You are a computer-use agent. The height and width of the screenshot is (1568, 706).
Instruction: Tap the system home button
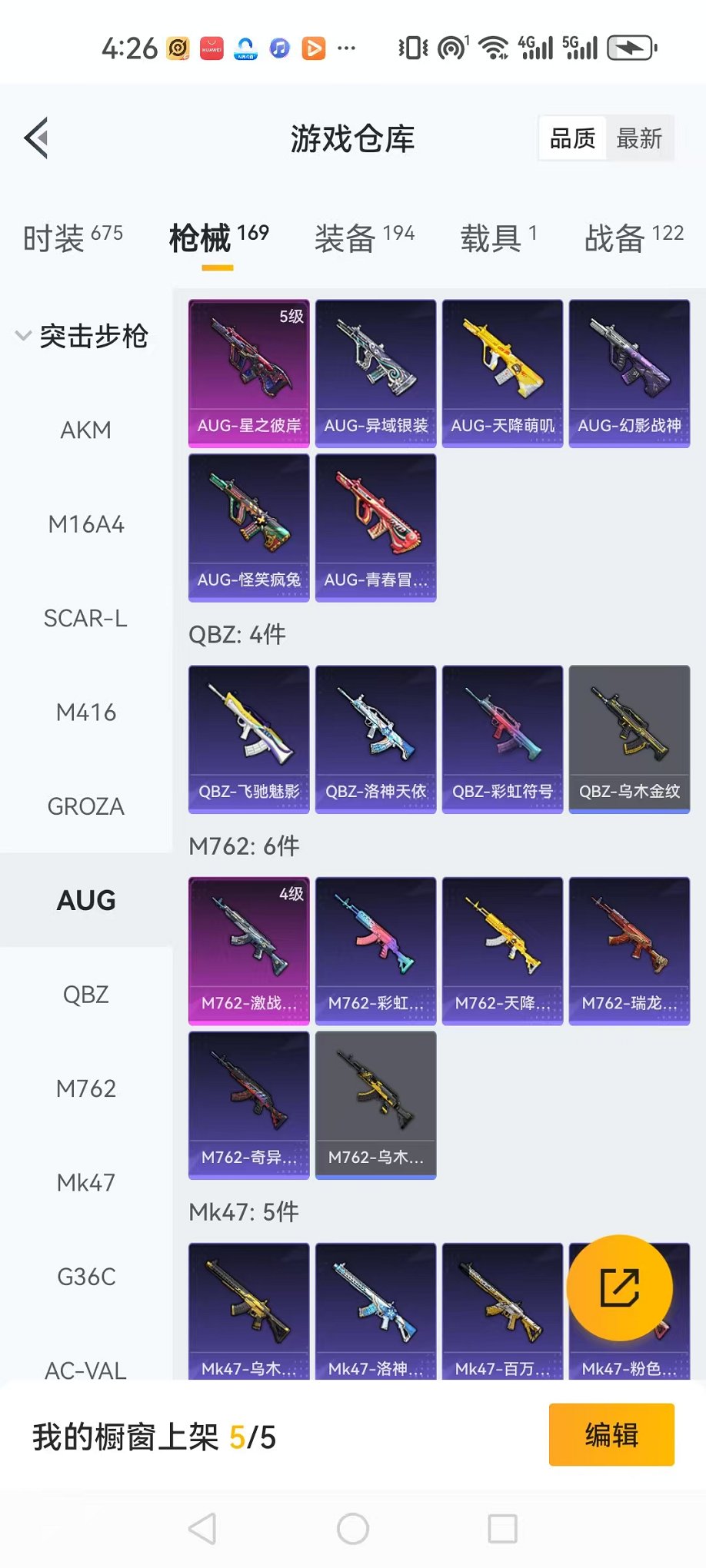pos(353,1529)
